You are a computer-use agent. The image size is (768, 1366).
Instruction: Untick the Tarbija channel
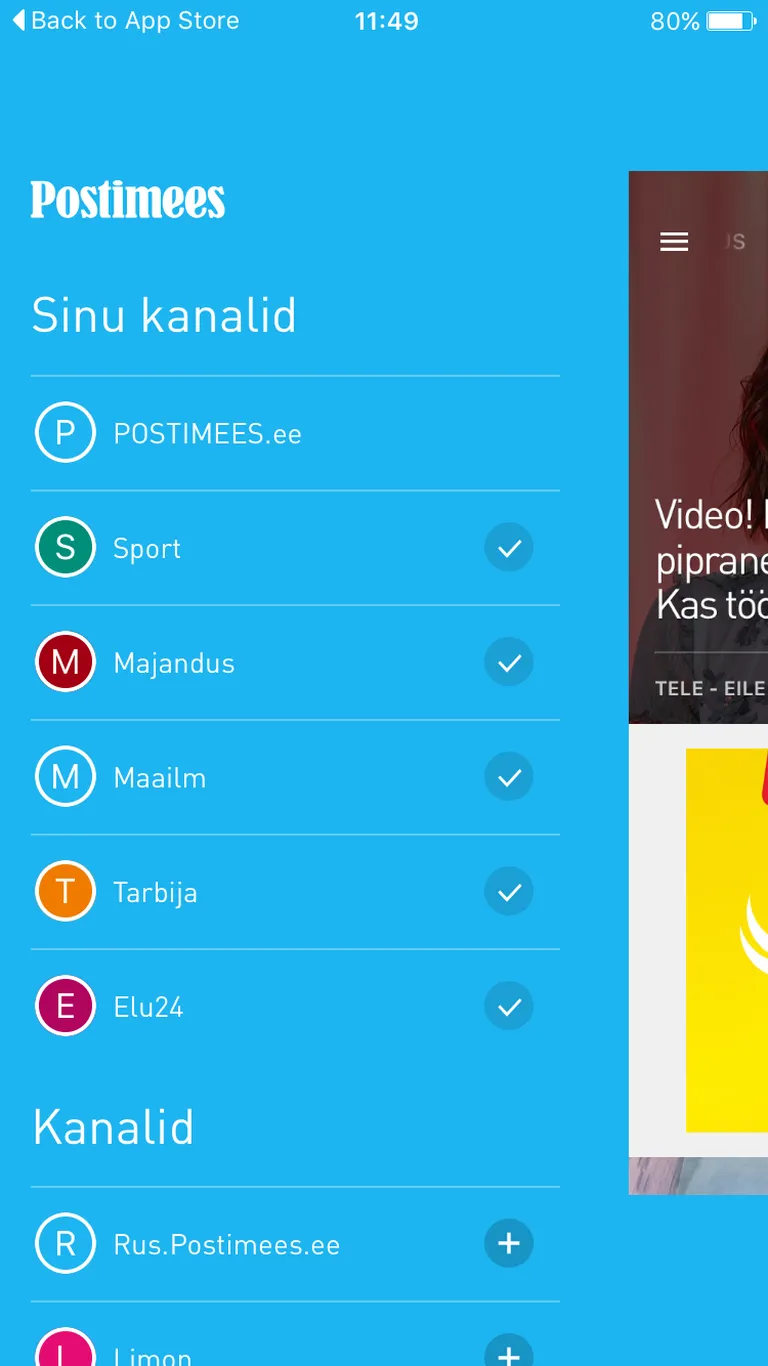(x=509, y=892)
